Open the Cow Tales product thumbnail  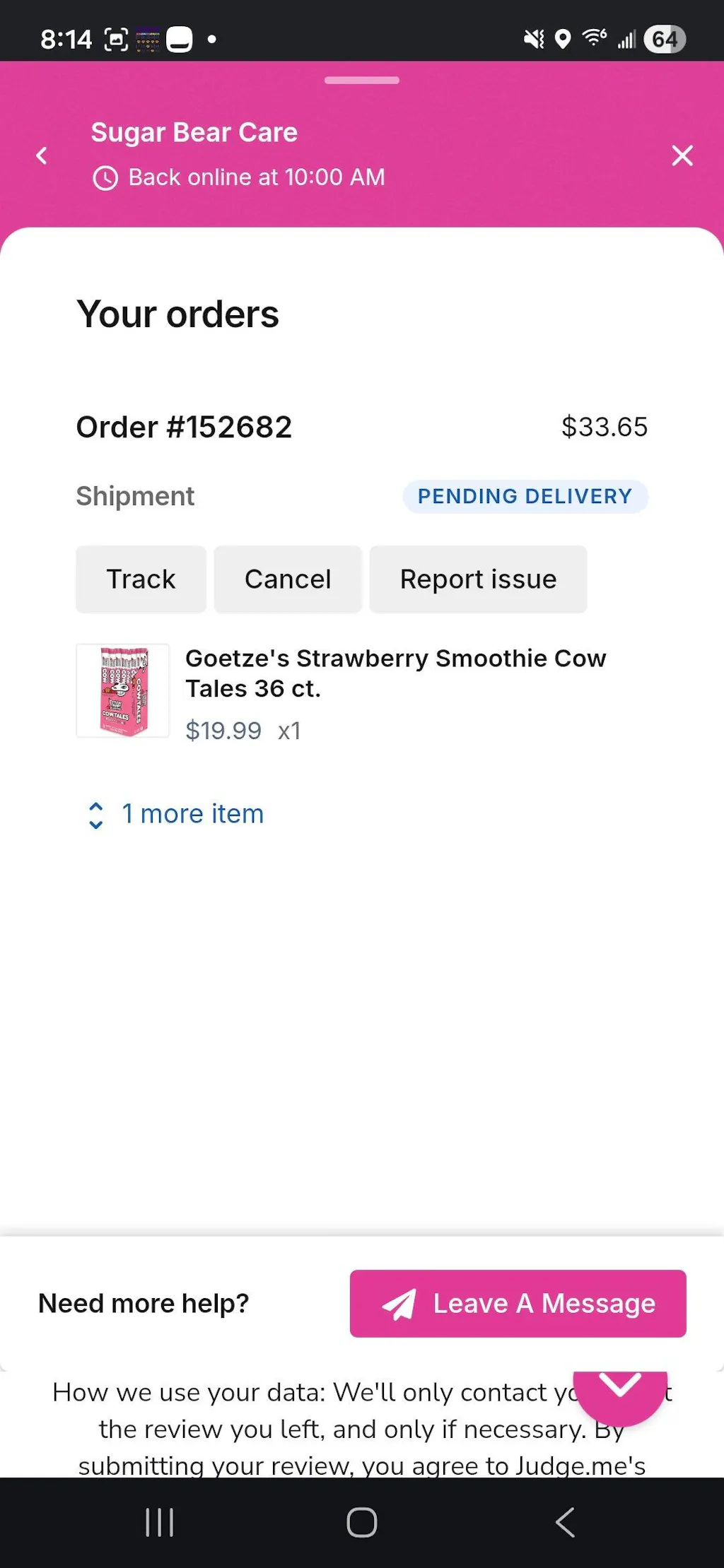click(123, 690)
